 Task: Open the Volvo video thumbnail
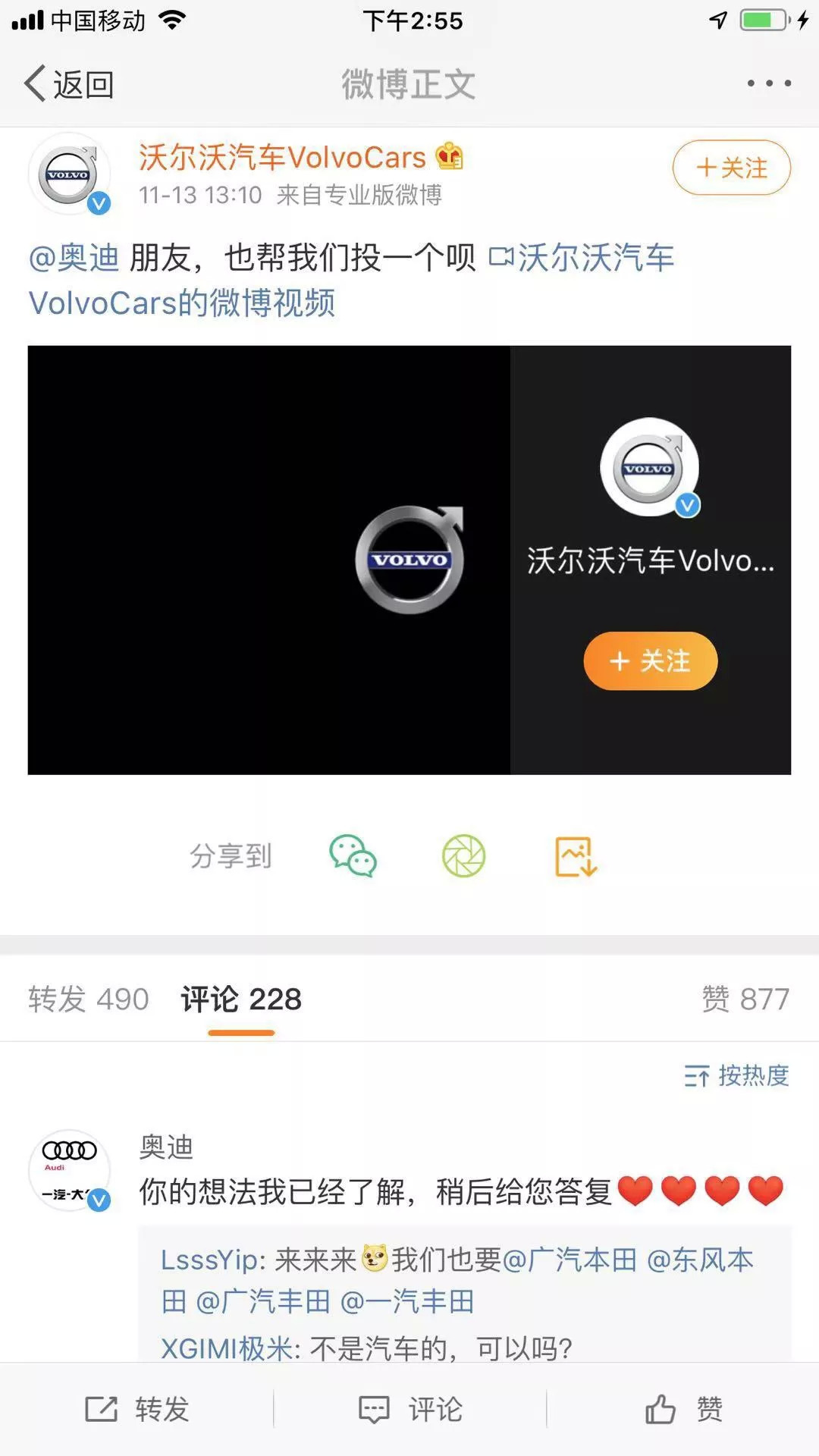[269, 560]
